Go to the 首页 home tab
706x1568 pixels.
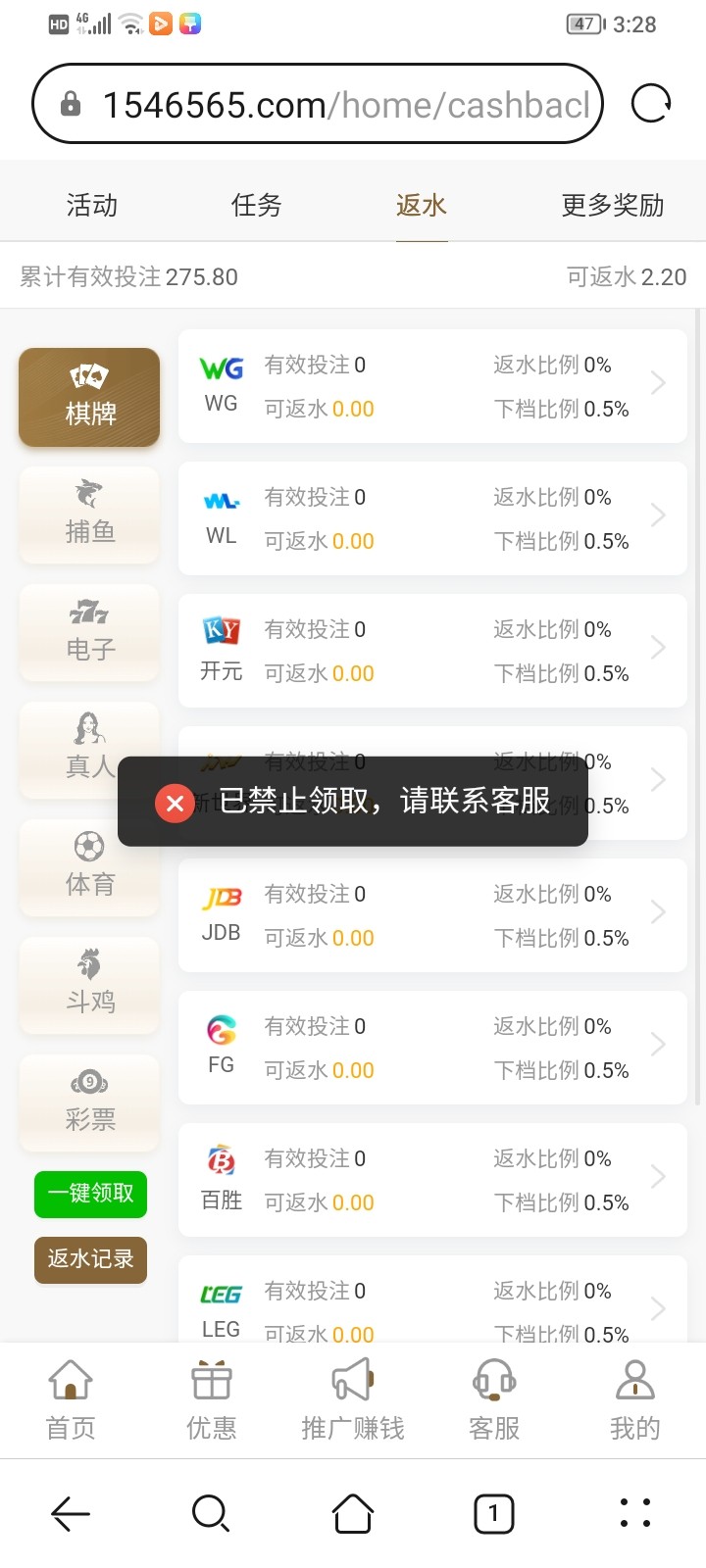(x=71, y=1399)
